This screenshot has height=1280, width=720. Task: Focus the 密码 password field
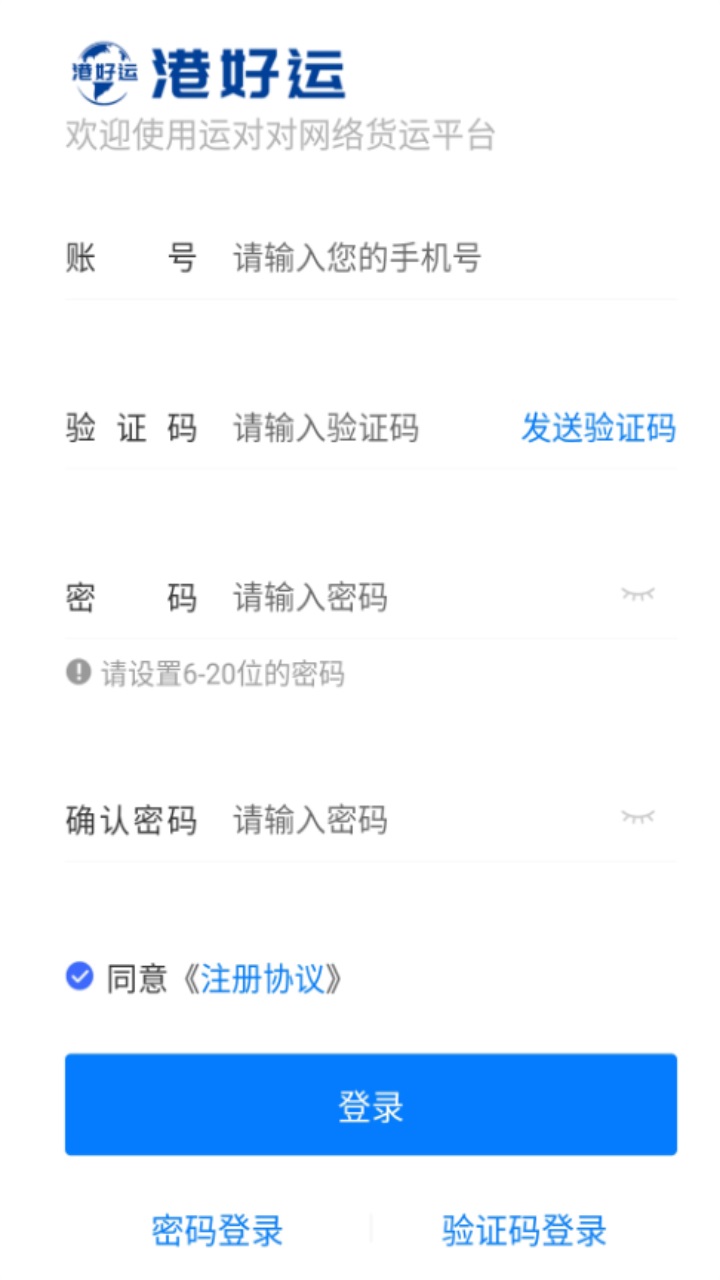(x=400, y=599)
